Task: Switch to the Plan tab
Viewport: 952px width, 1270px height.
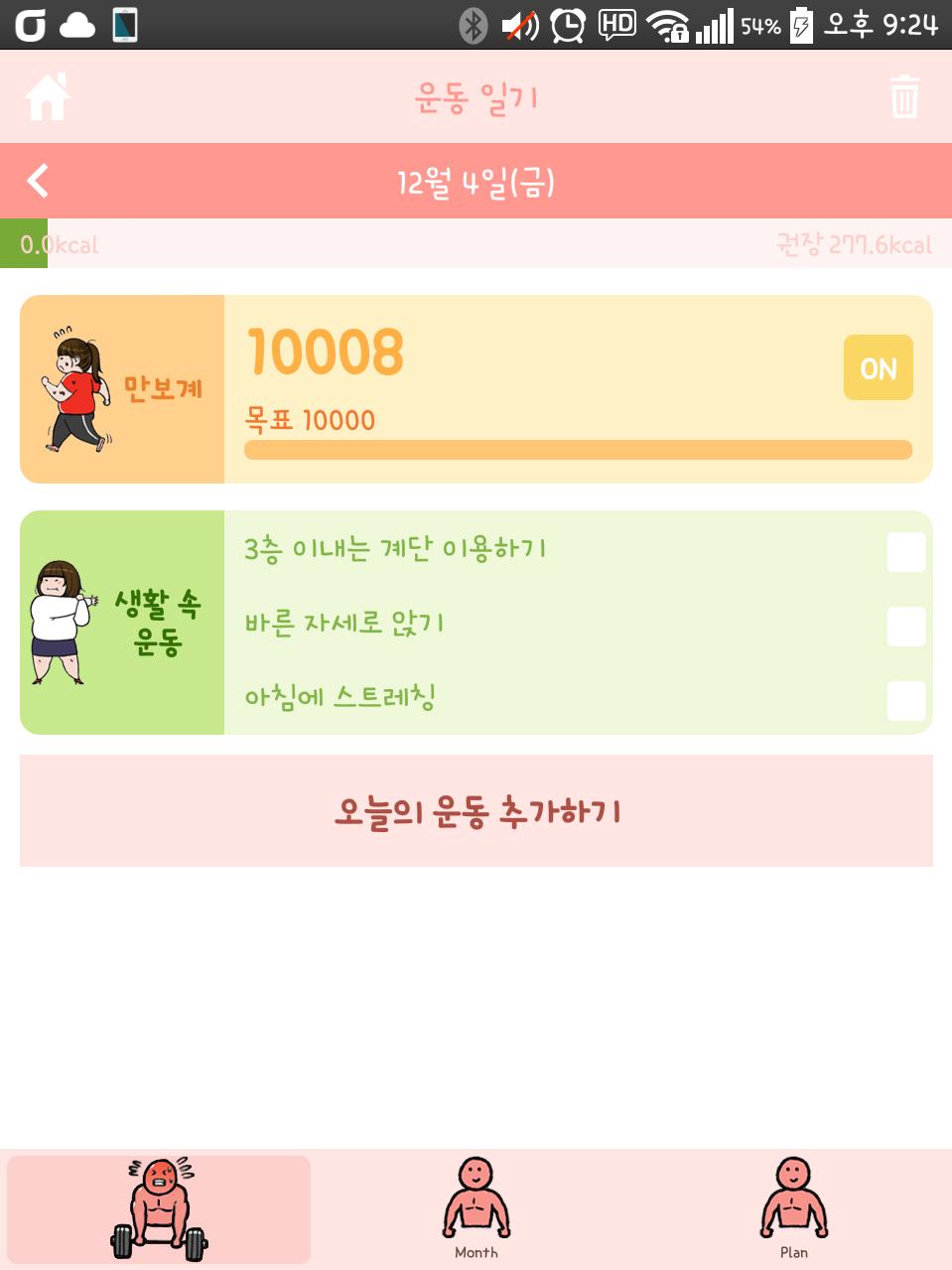Action: (x=793, y=1208)
